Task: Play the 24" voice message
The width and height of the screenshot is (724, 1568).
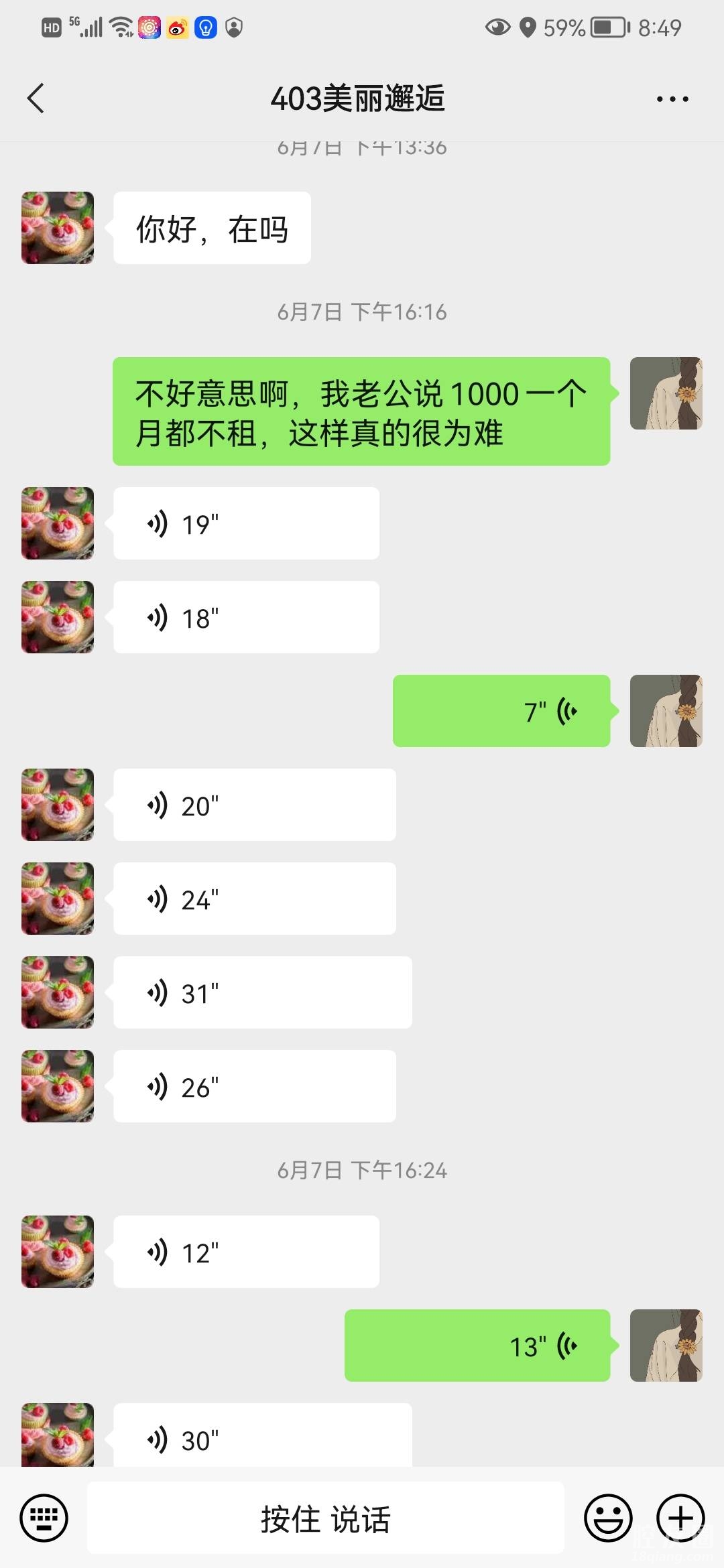Action: (x=254, y=899)
